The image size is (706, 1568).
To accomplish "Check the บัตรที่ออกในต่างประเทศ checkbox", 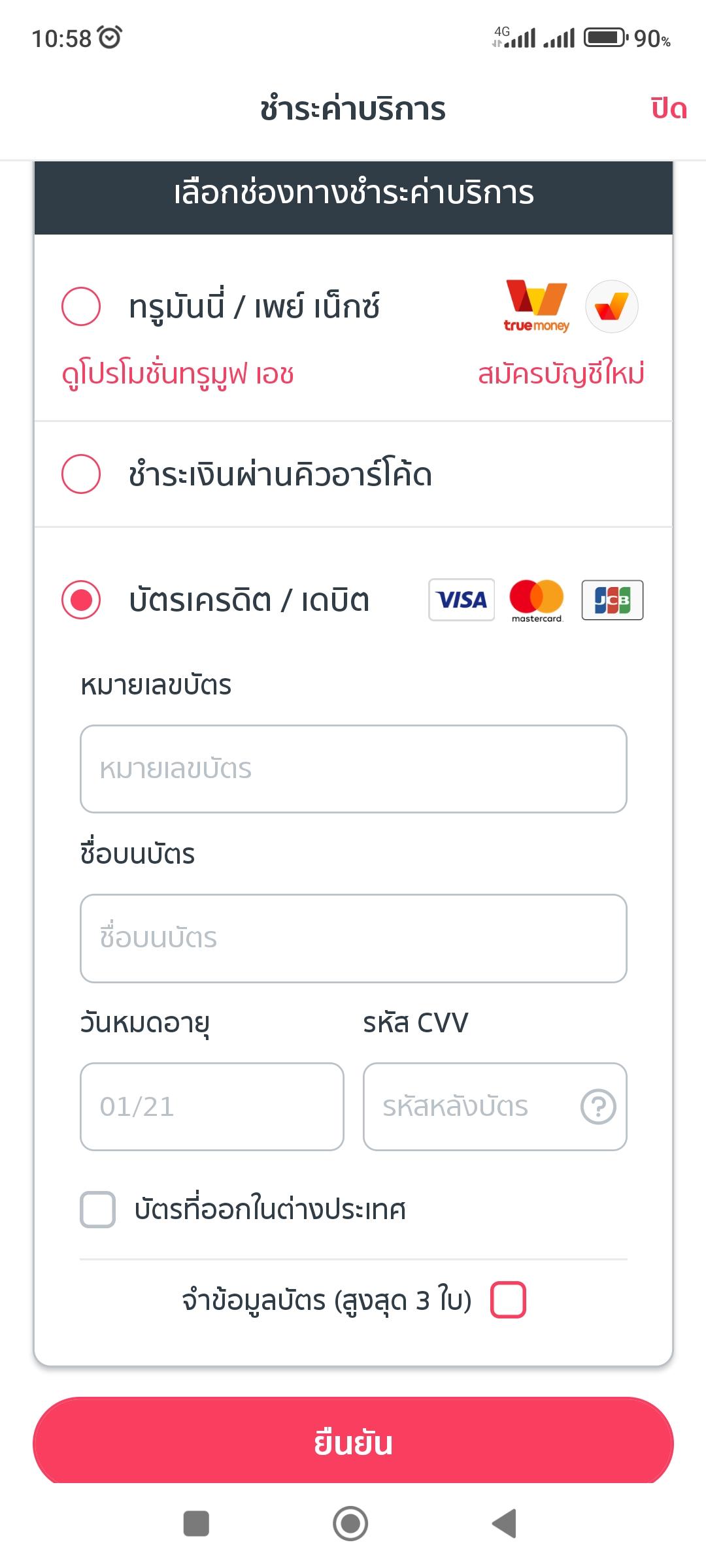I will 98,1209.
